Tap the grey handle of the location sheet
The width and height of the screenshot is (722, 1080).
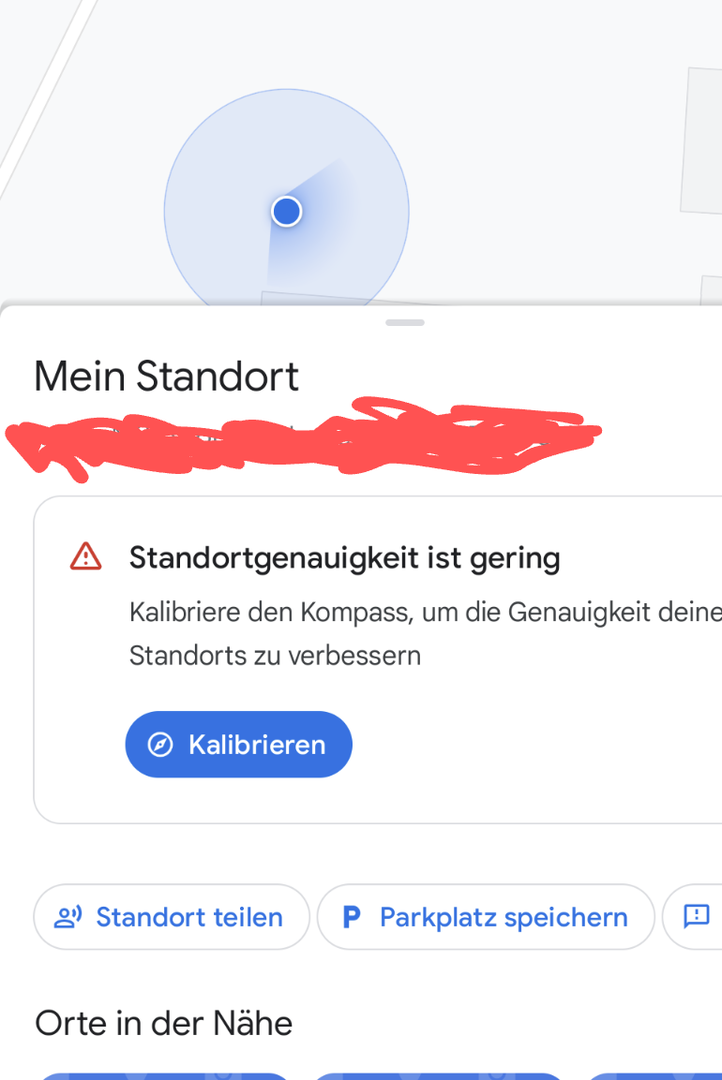pos(404,322)
